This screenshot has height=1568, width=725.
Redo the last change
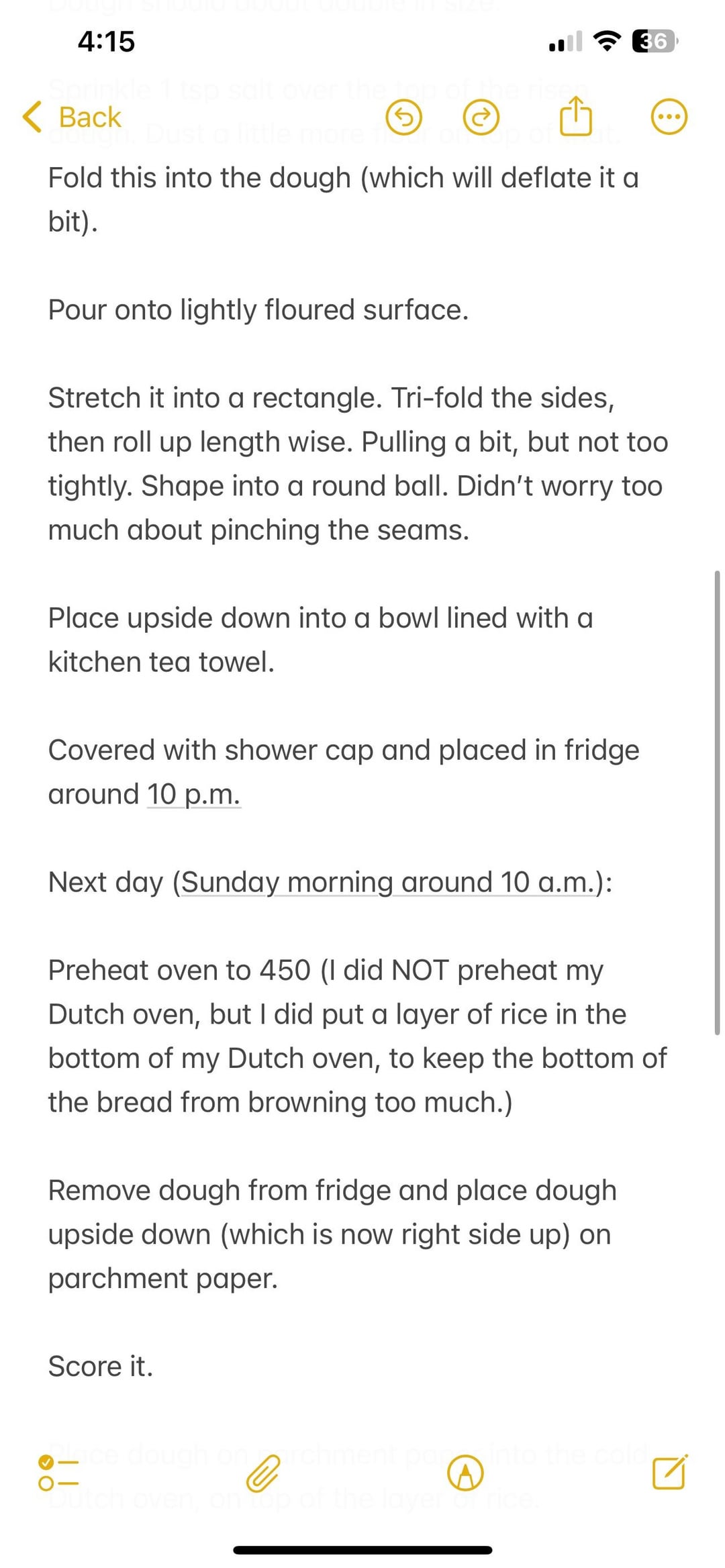click(x=482, y=117)
